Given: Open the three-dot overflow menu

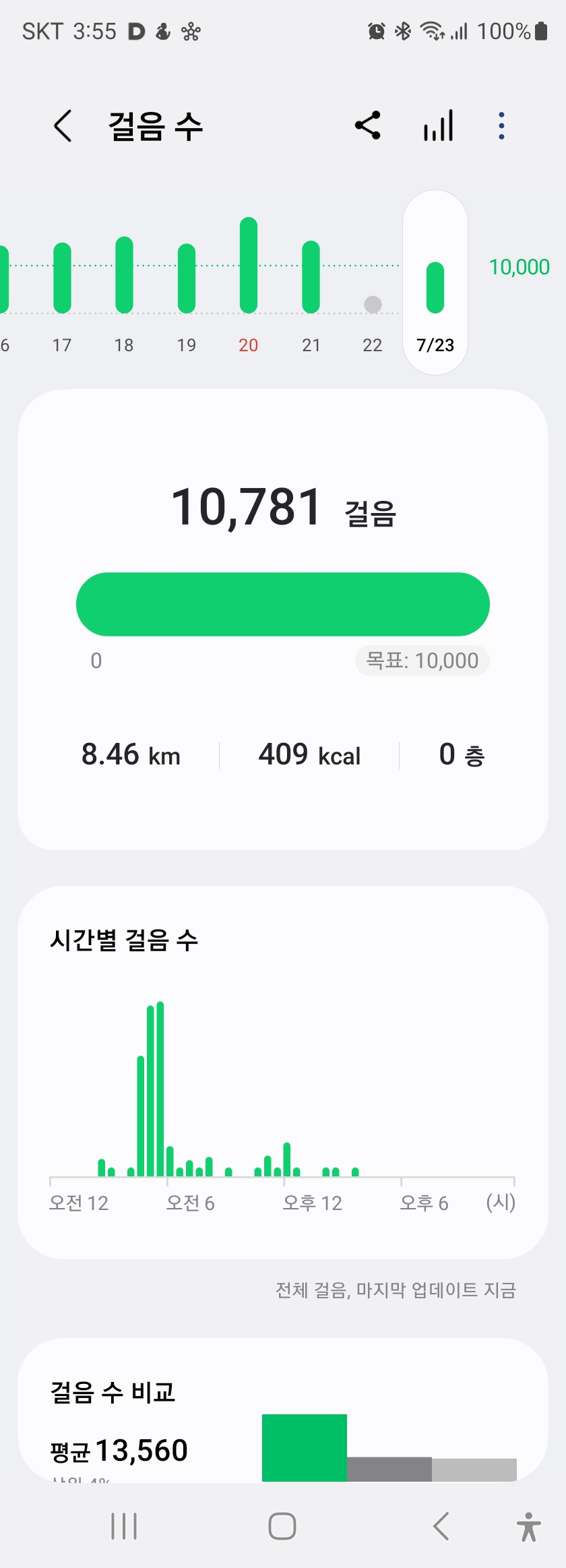Looking at the screenshot, I should tap(501, 126).
